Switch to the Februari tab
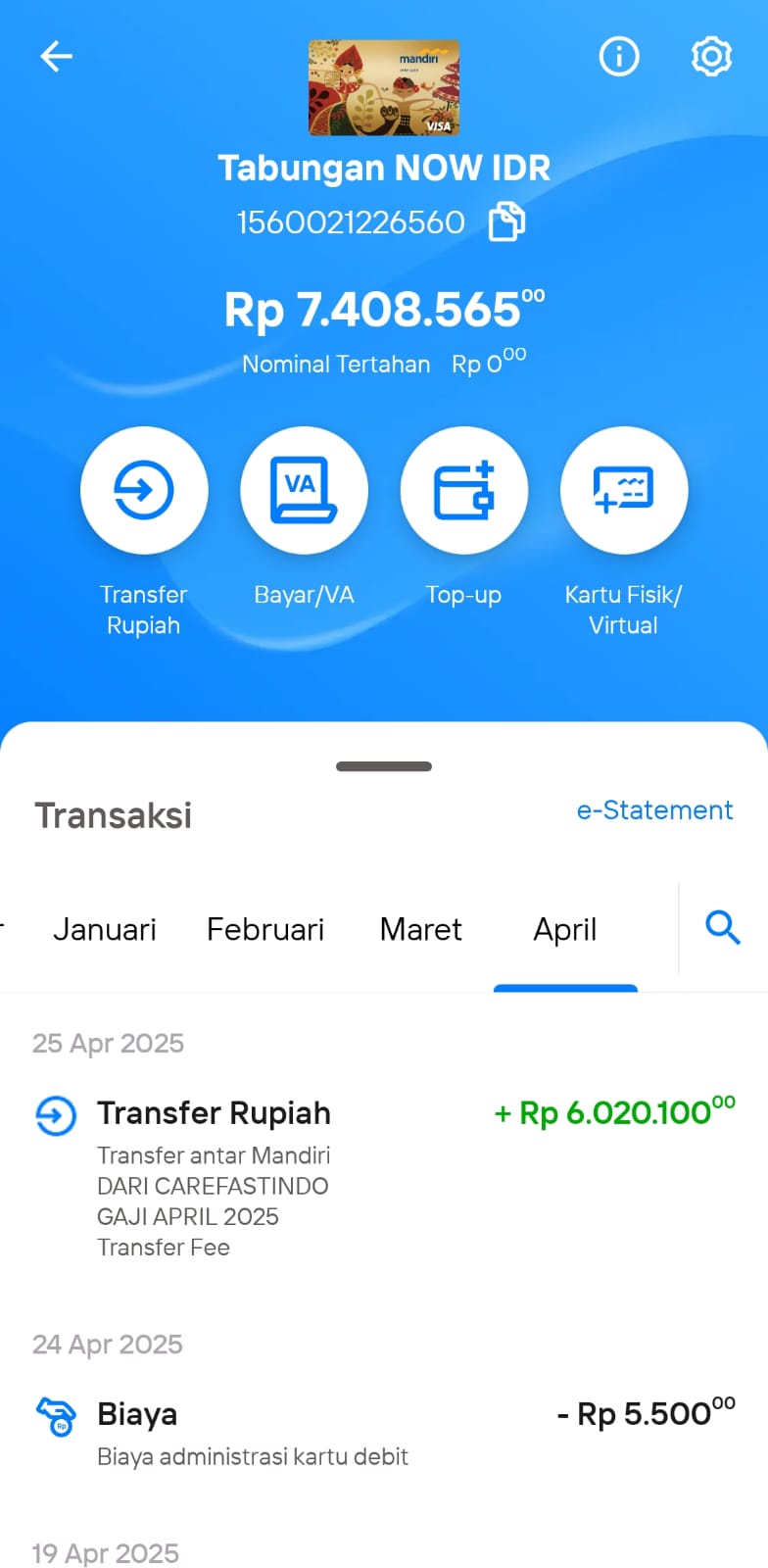768x1568 pixels. tap(265, 929)
